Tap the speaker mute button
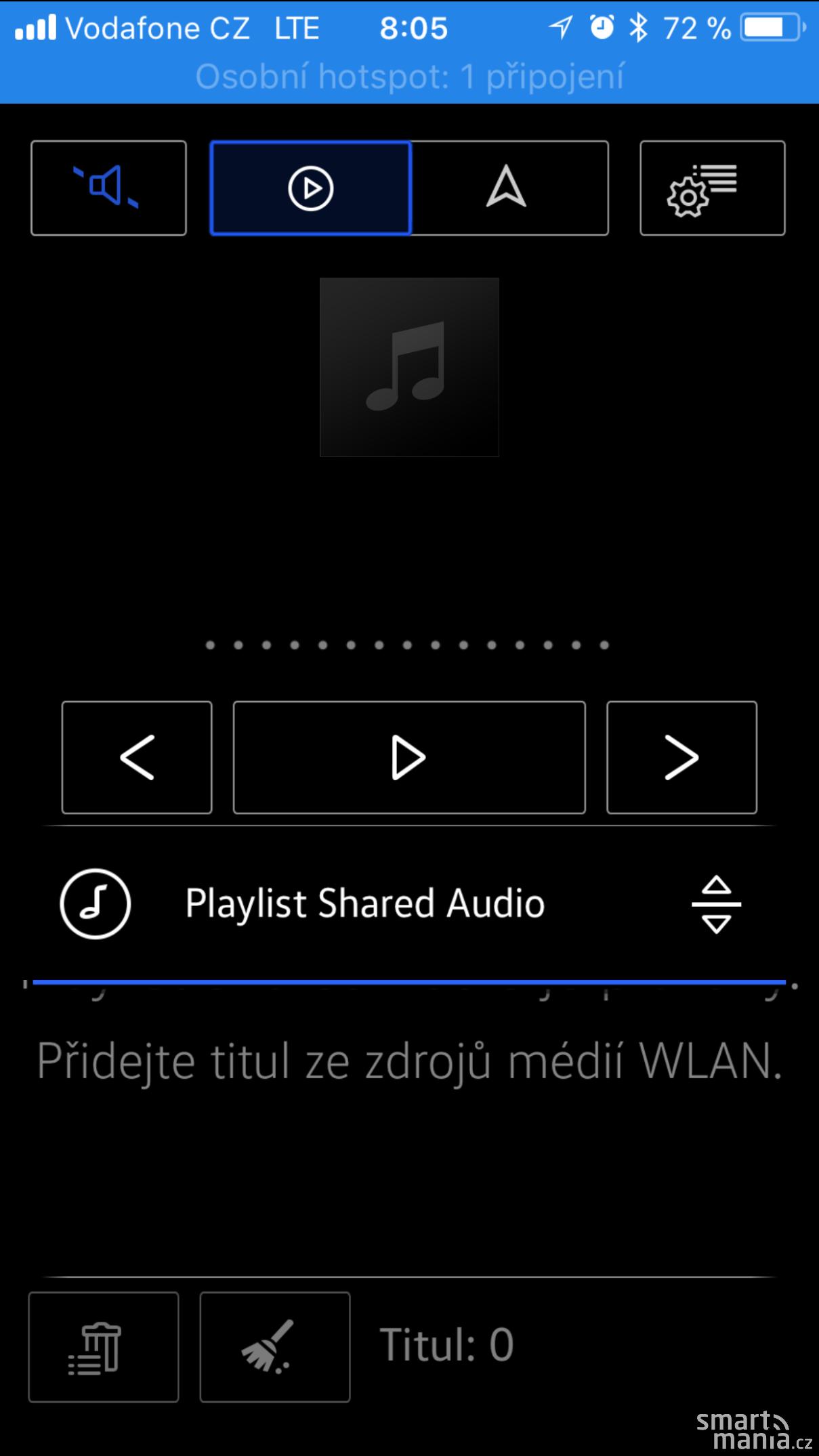The width and height of the screenshot is (819, 1456). [x=108, y=188]
